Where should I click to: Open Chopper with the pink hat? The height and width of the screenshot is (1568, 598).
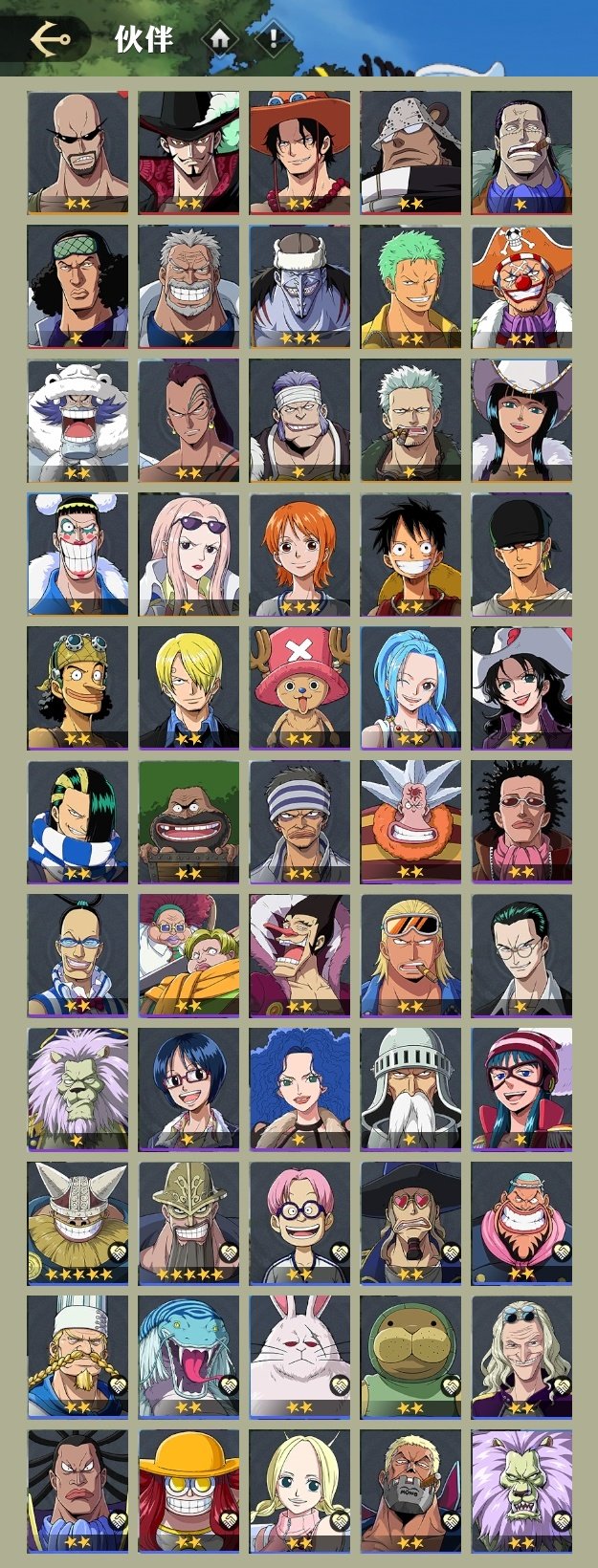tap(299, 687)
